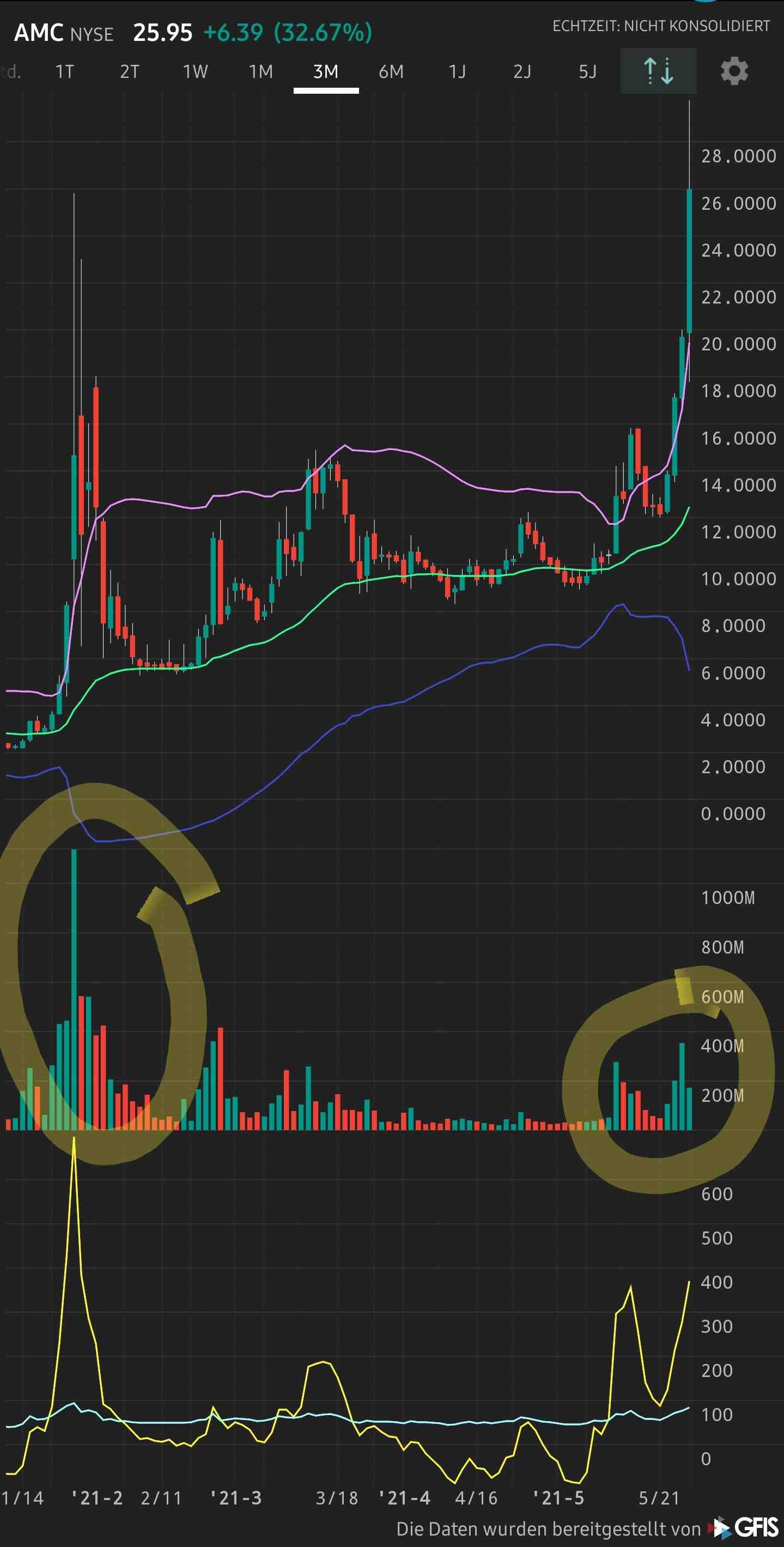Screen dimensions: 784x1547
Task: Open the chart settings gear
Action: [735, 71]
